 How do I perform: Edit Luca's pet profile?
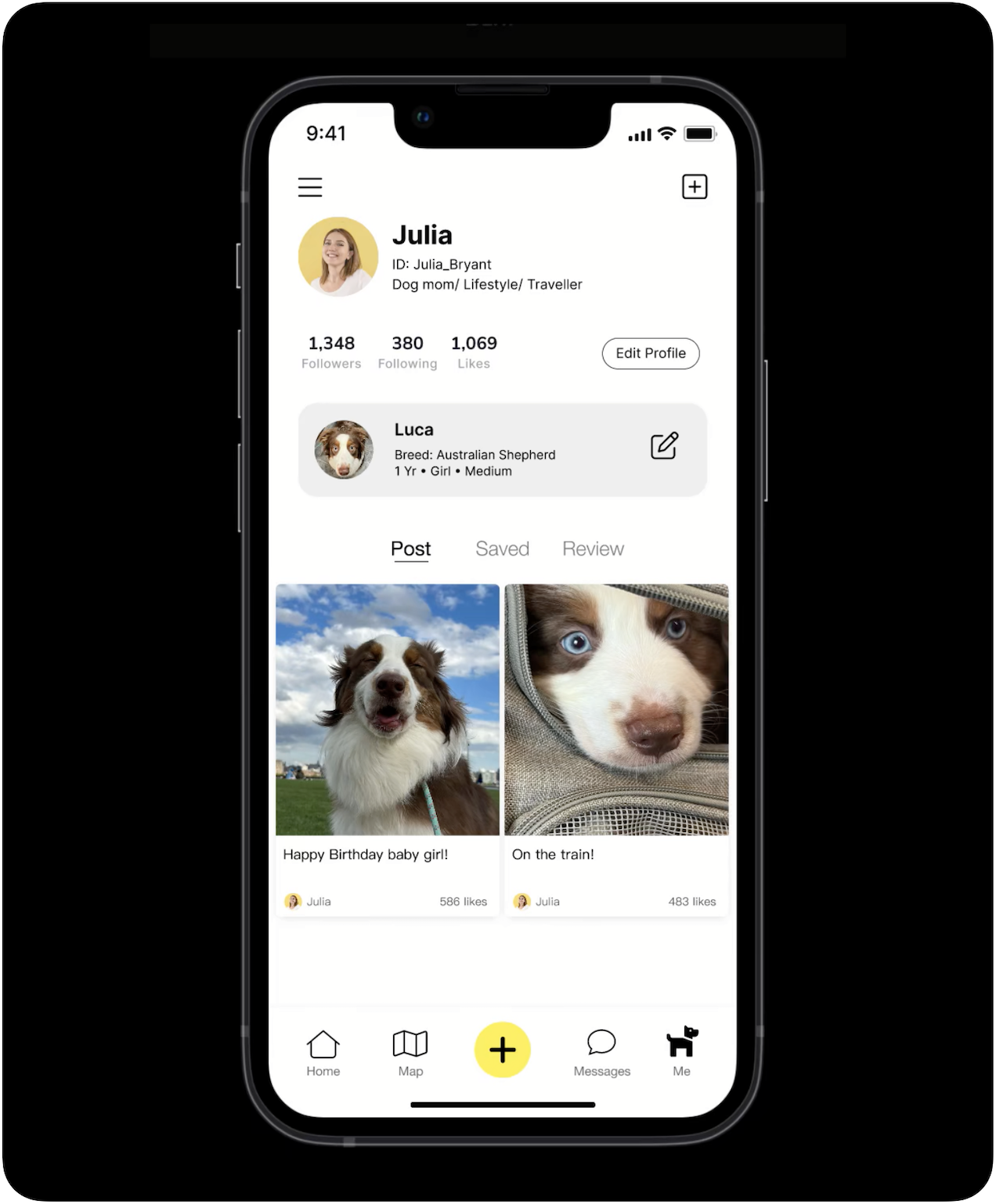664,446
